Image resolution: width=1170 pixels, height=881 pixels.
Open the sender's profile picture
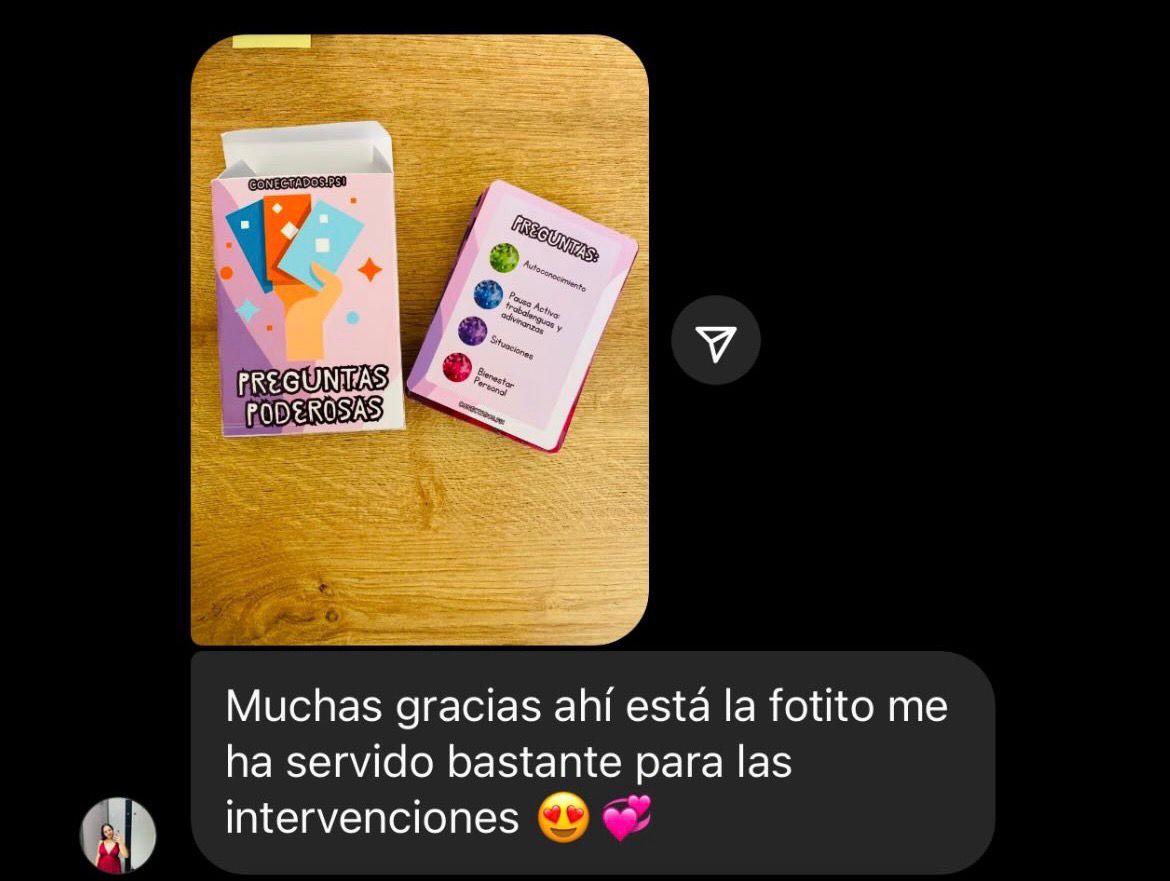118,835
